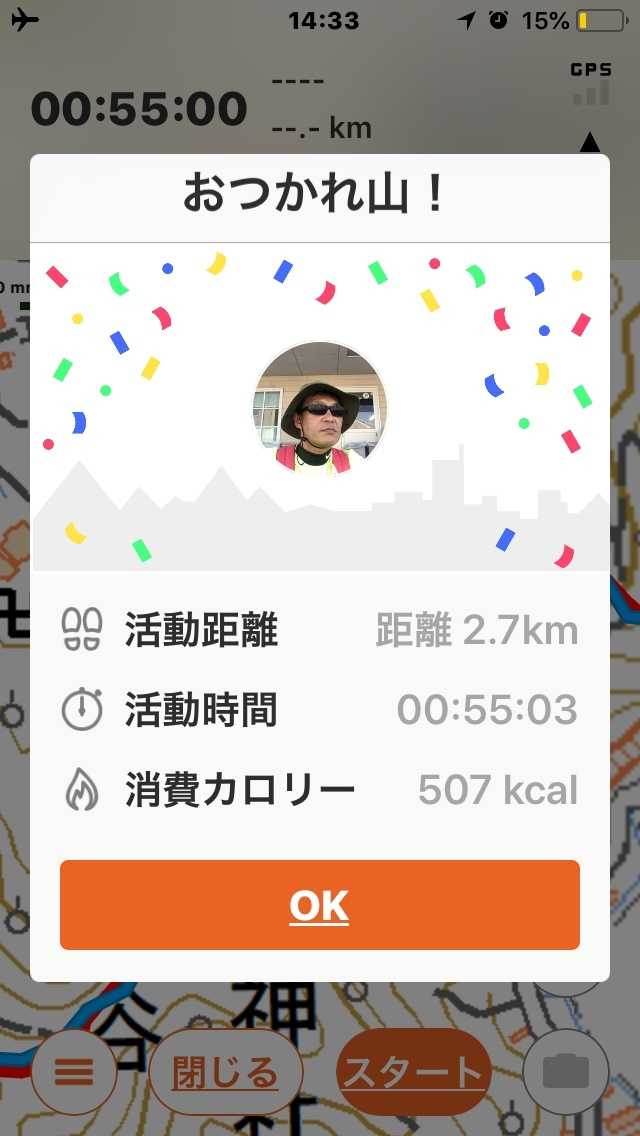
Task: Confirm the completion dialog with OK
Action: tap(320, 904)
